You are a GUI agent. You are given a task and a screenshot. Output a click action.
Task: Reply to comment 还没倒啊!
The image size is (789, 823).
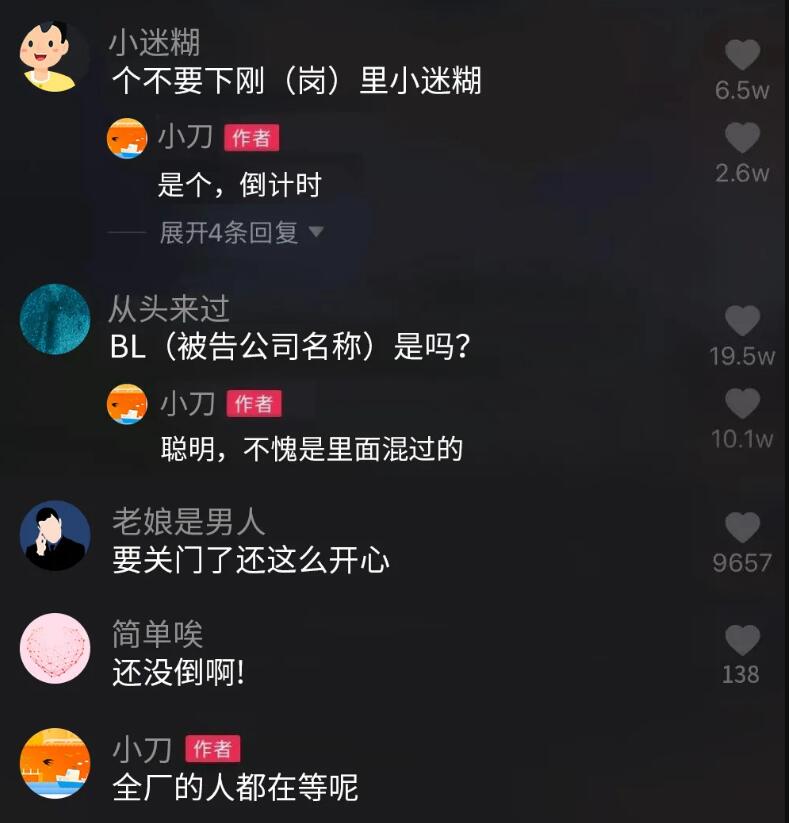click(178, 674)
